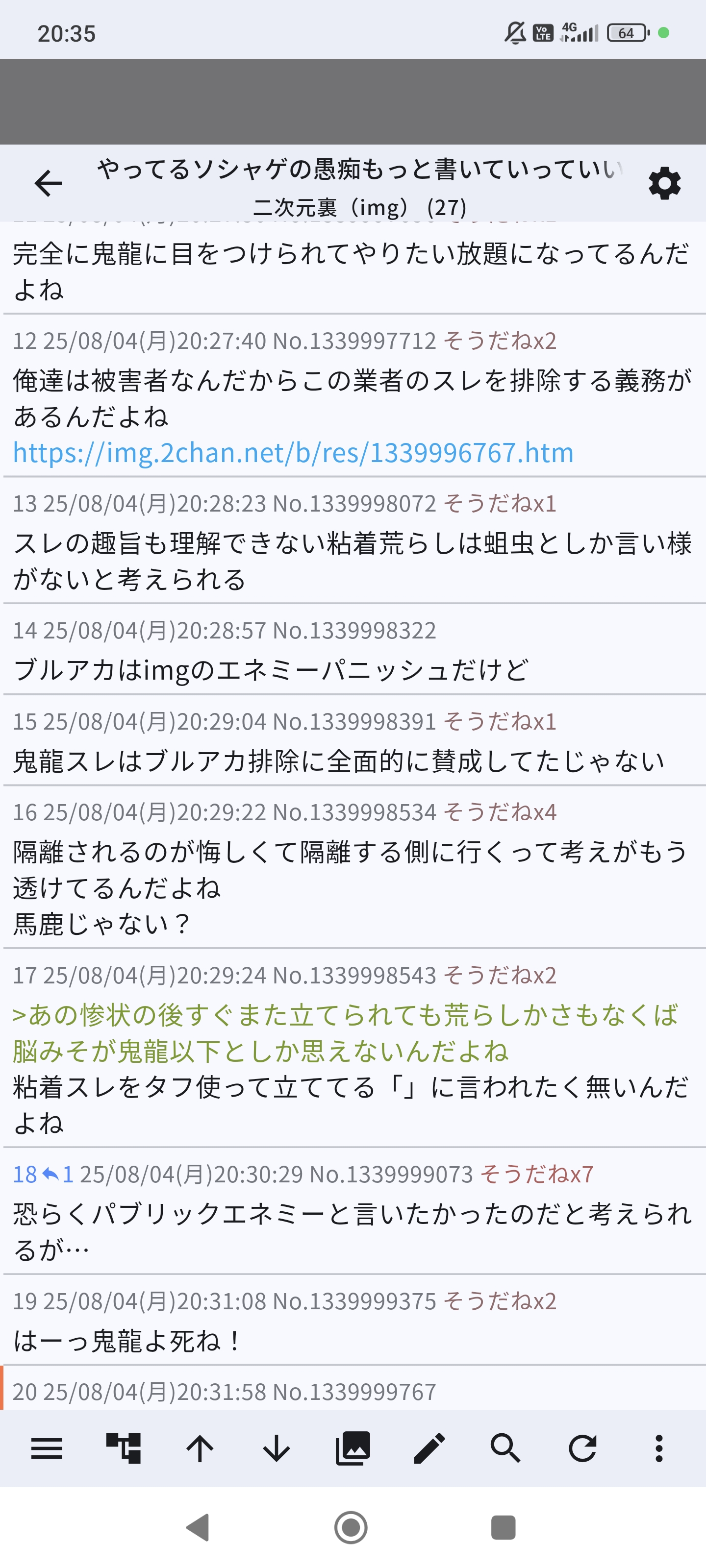Screen dimensions: 706x1568
Task: Go to the Android home screen
Action: point(351,1527)
